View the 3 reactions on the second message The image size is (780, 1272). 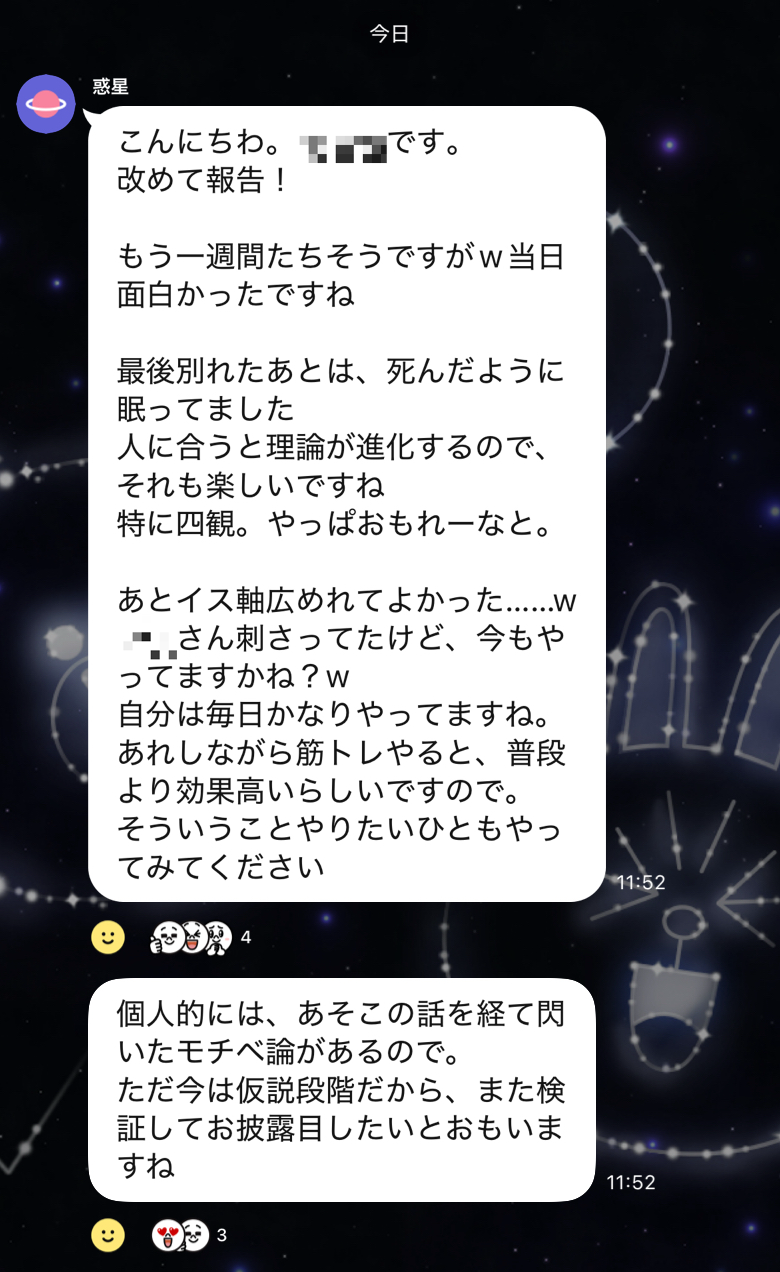coord(188,1235)
